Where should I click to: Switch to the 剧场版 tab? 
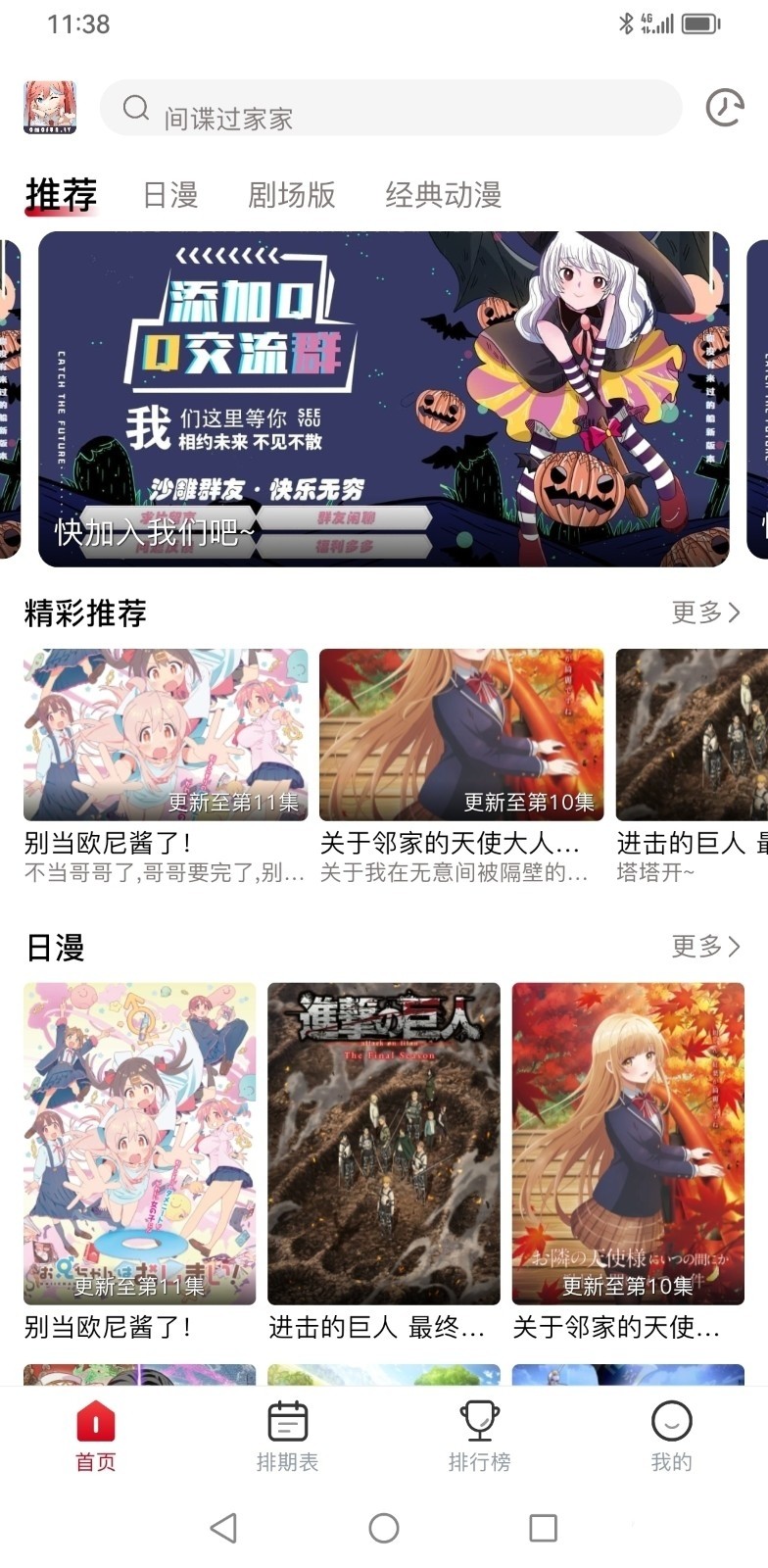pyautogui.click(x=291, y=195)
